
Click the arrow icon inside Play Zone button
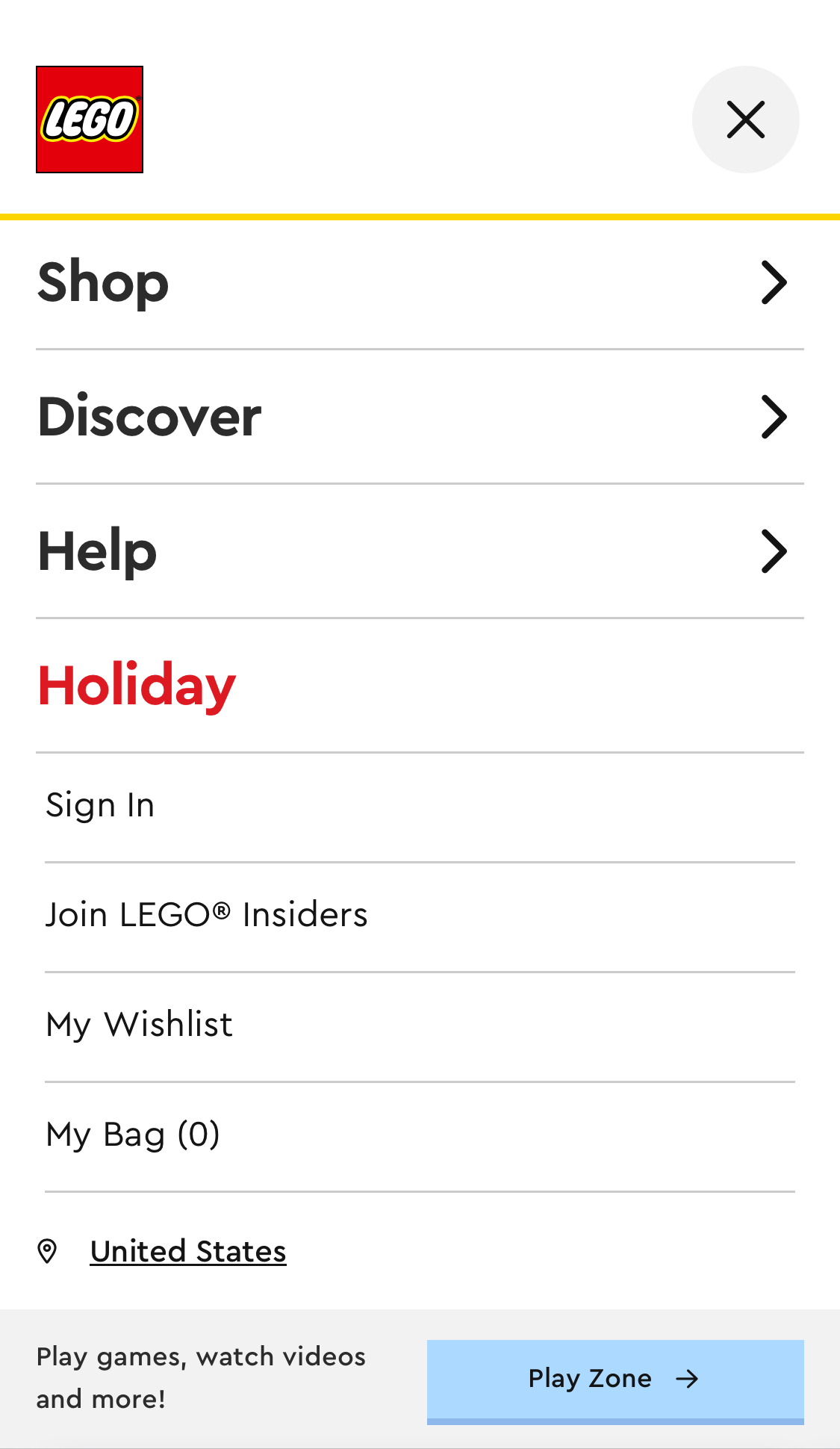[x=688, y=1380]
